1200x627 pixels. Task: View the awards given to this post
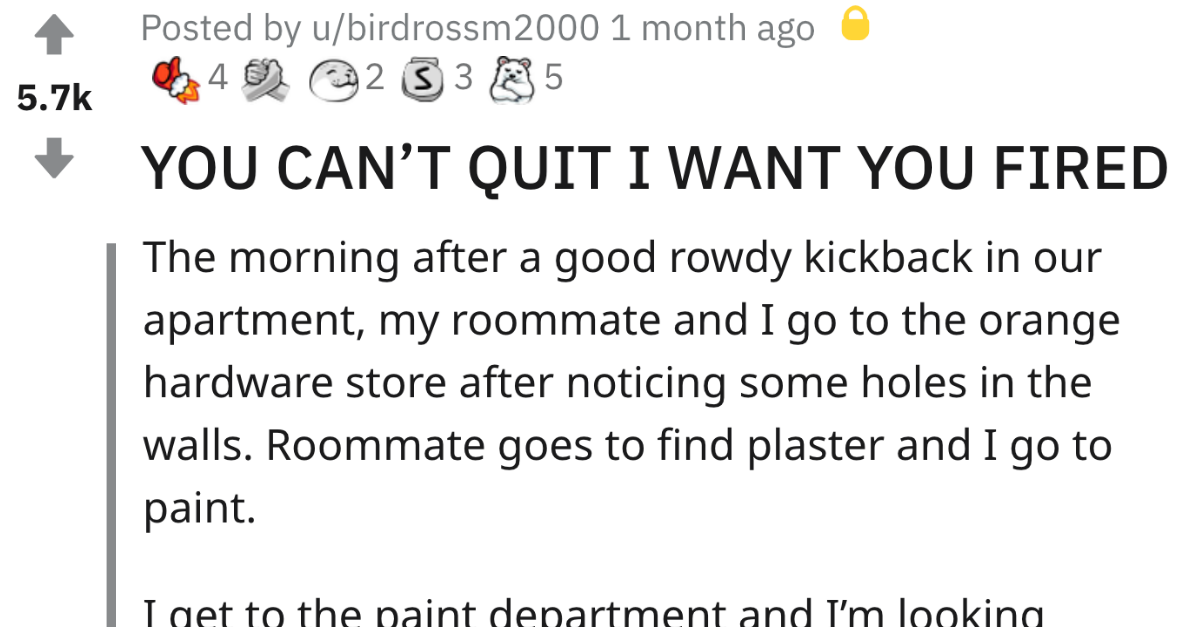357,80
